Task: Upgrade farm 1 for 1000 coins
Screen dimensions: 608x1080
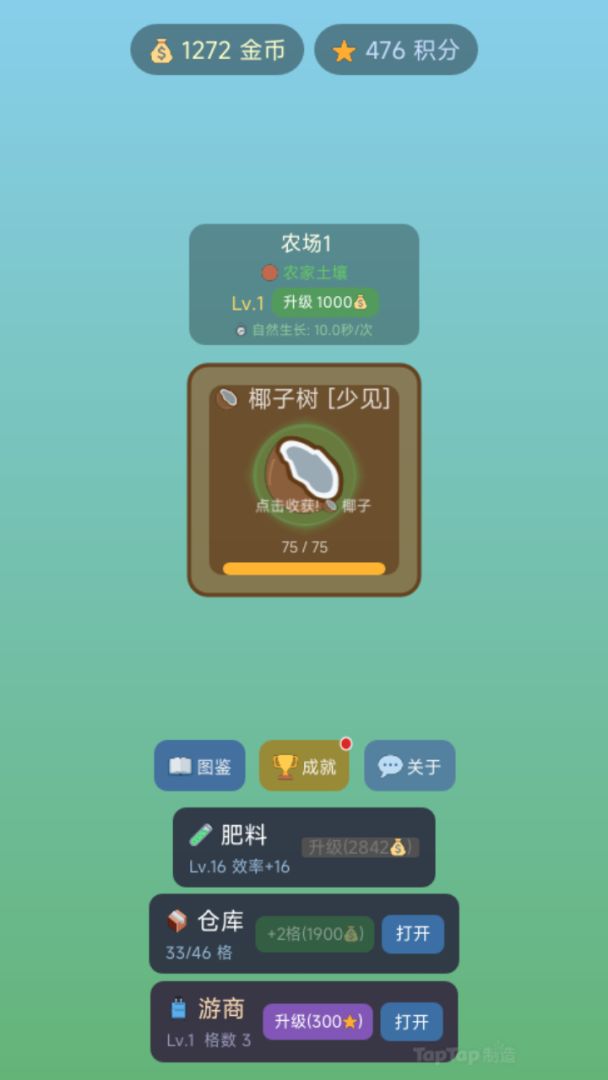Action: coord(325,302)
